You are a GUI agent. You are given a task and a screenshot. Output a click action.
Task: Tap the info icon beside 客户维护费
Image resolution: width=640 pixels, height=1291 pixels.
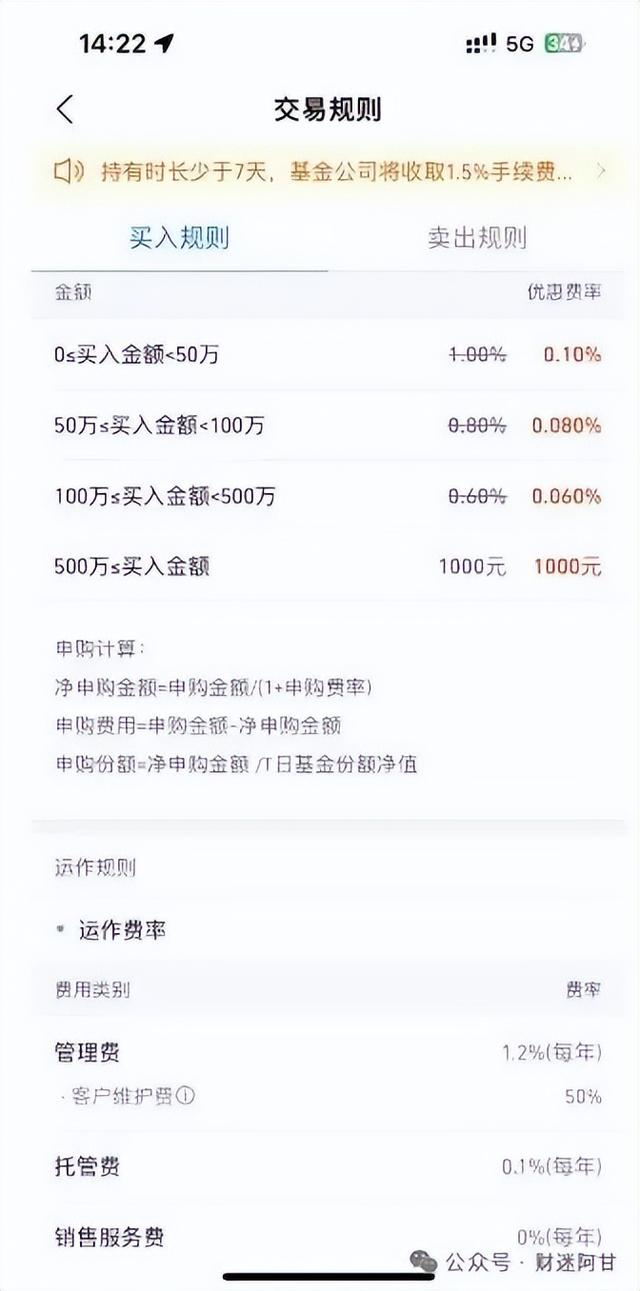186,1096
